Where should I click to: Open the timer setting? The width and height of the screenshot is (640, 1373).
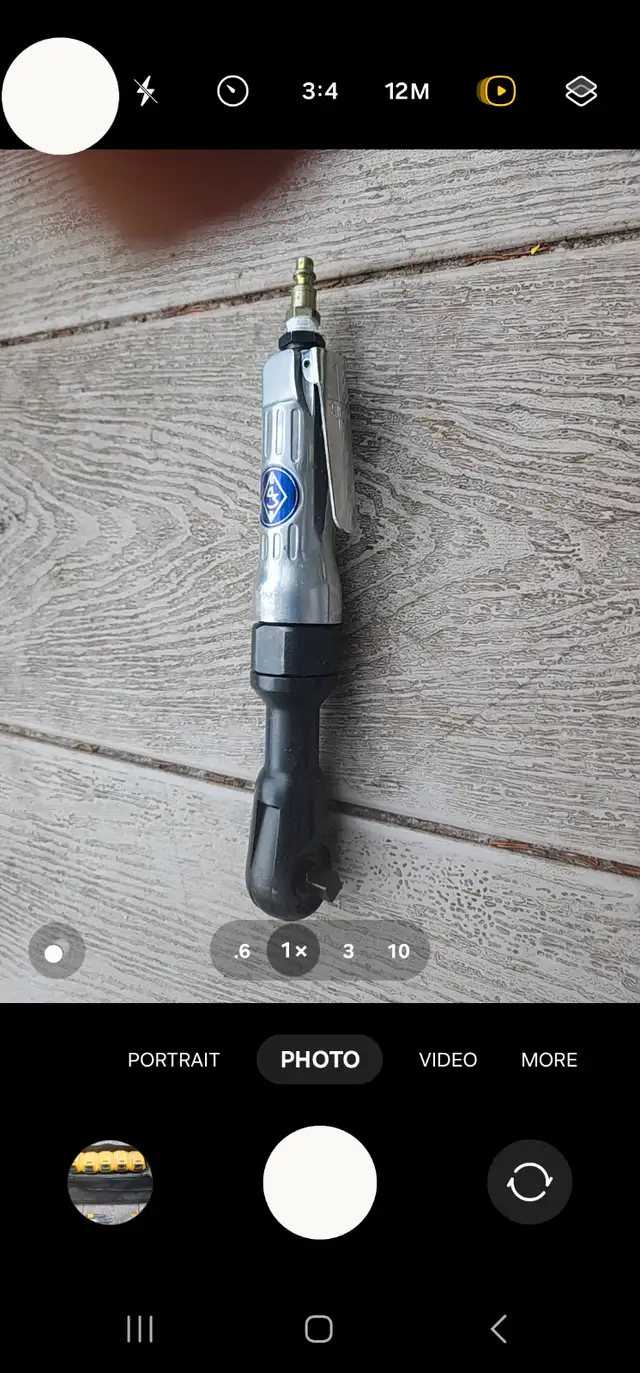233,92
